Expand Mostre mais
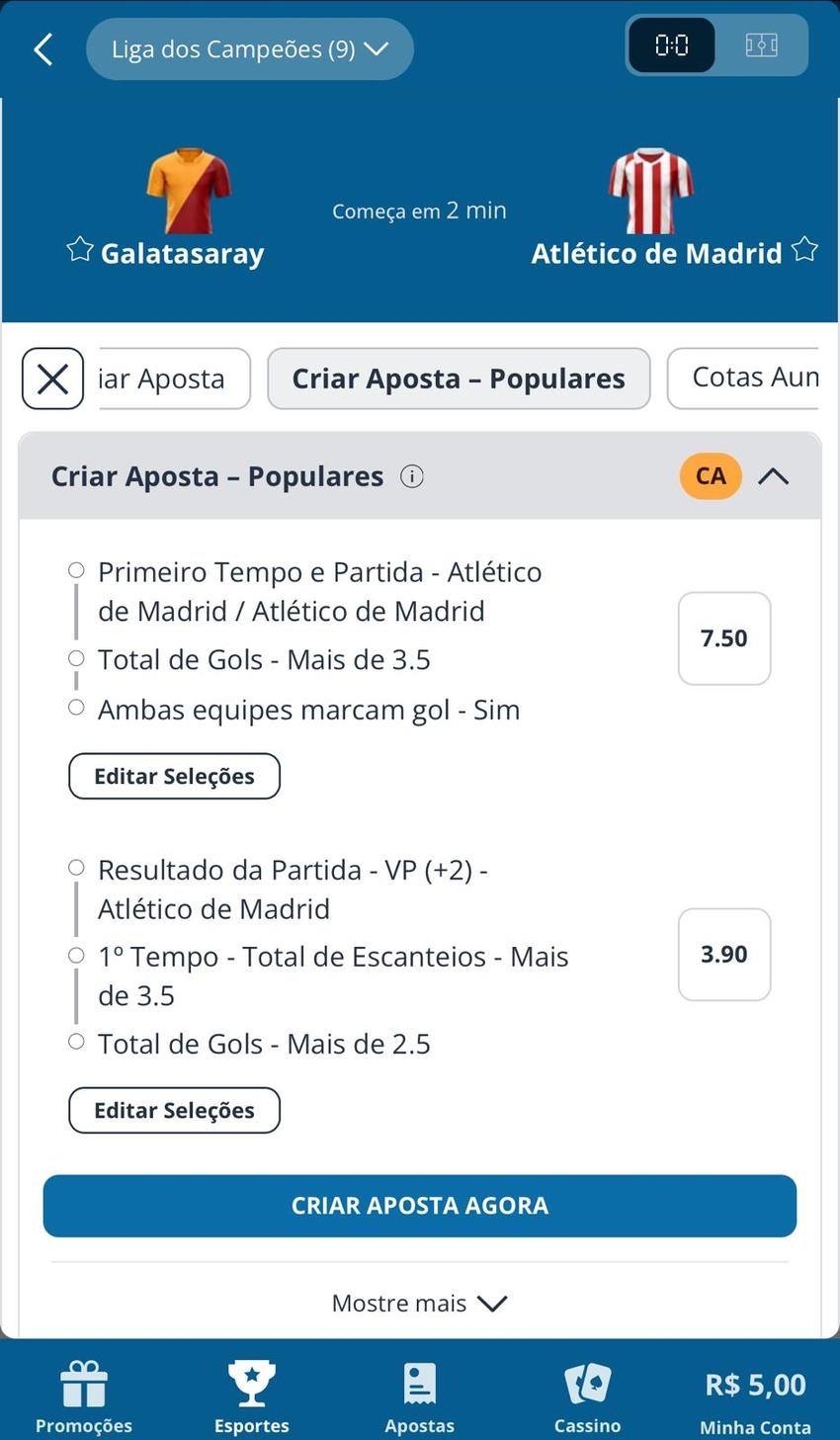The height and width of the screenshot is (1440, 840). (x=419, y=1303)
